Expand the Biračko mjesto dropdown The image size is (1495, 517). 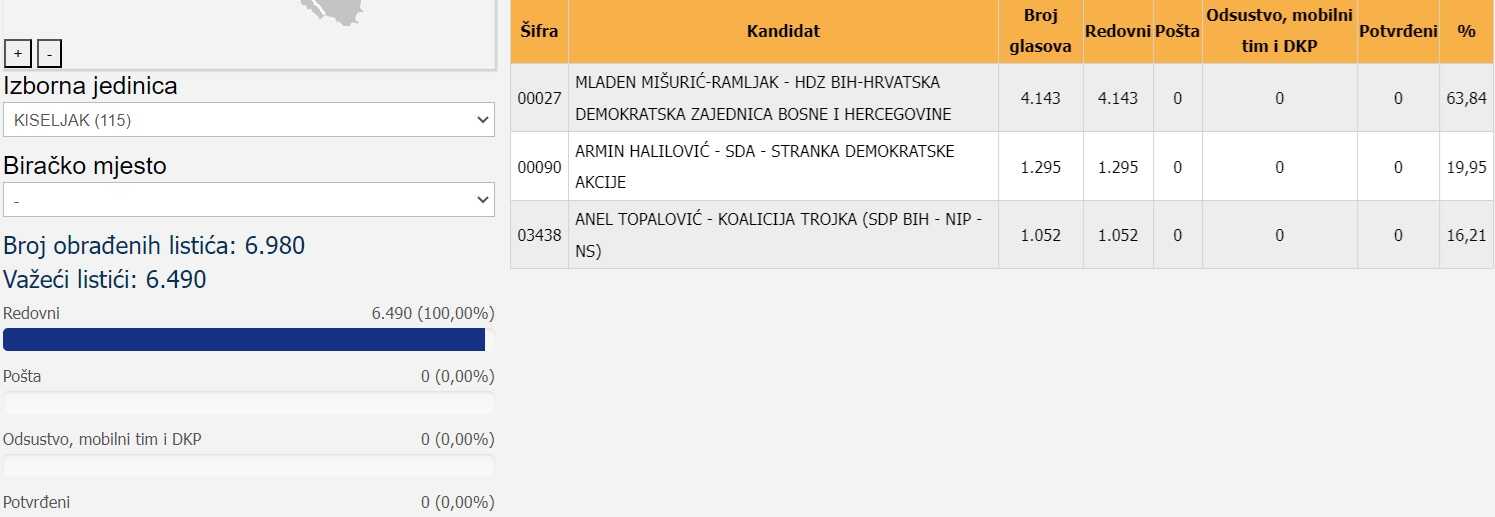tap(249, 200)
